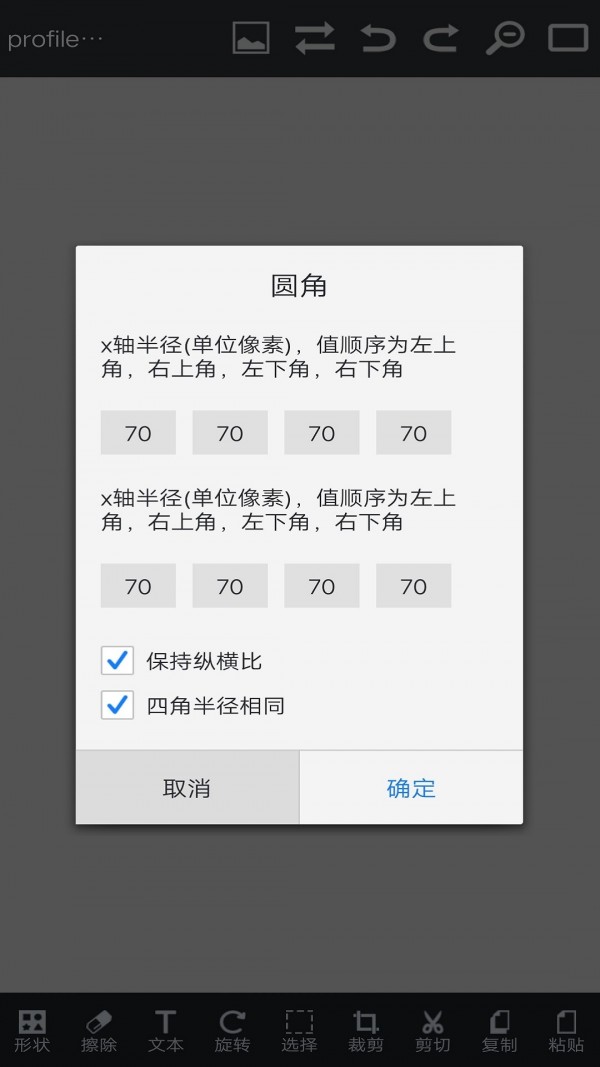The image size is (600, 1067).
Task: Undo the last action
Action: (x=378, y=38)
